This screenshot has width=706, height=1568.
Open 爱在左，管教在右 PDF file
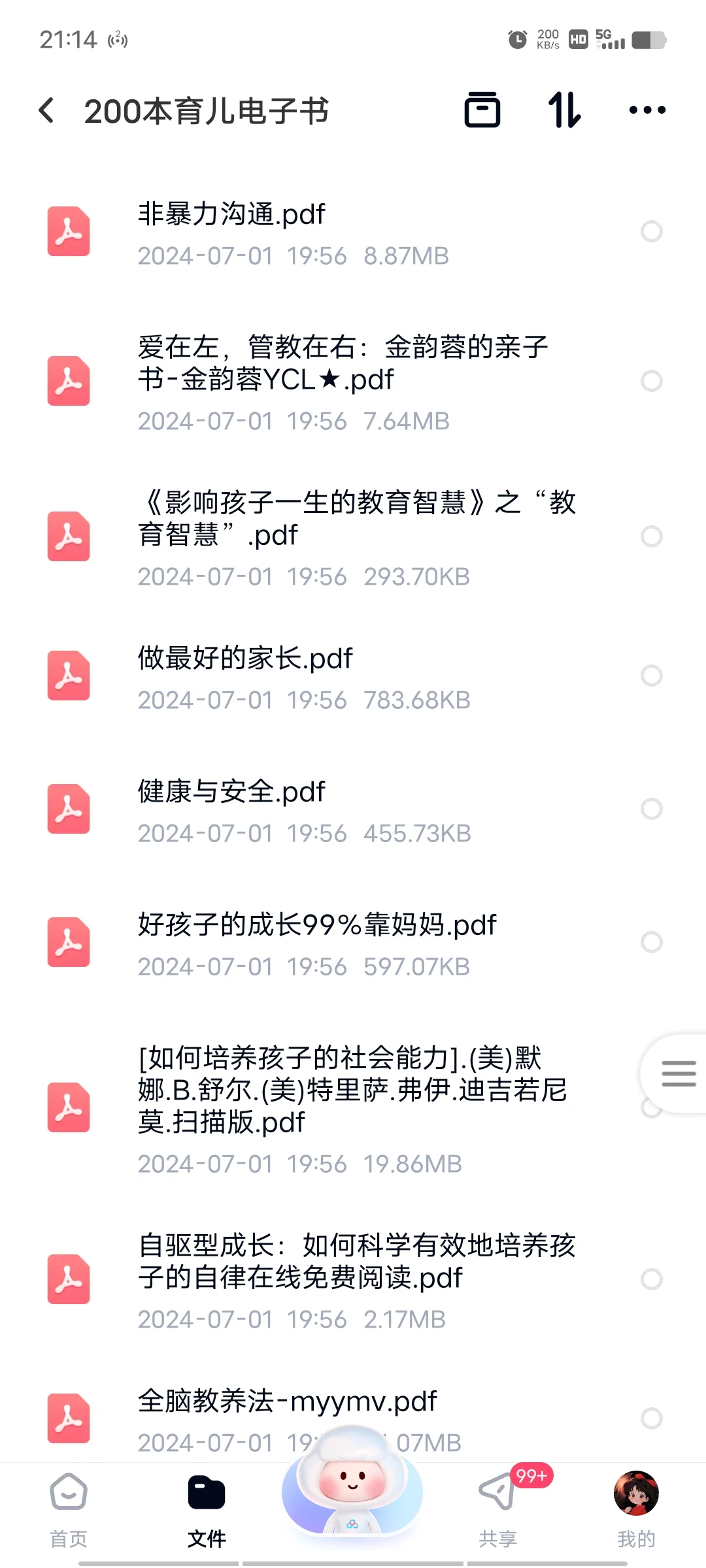coord(353,382)
